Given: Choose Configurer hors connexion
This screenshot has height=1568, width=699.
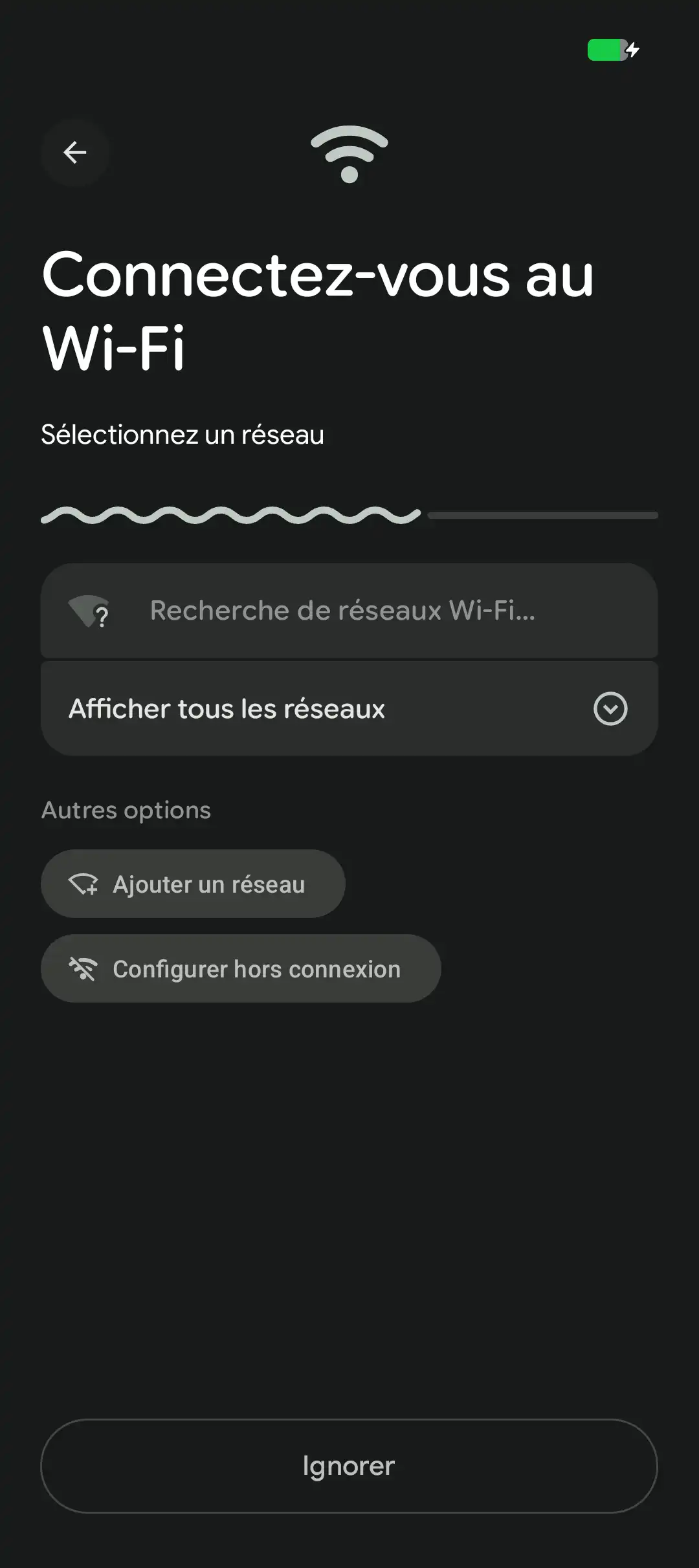Looking at the screenshot, I should [241, 968].
